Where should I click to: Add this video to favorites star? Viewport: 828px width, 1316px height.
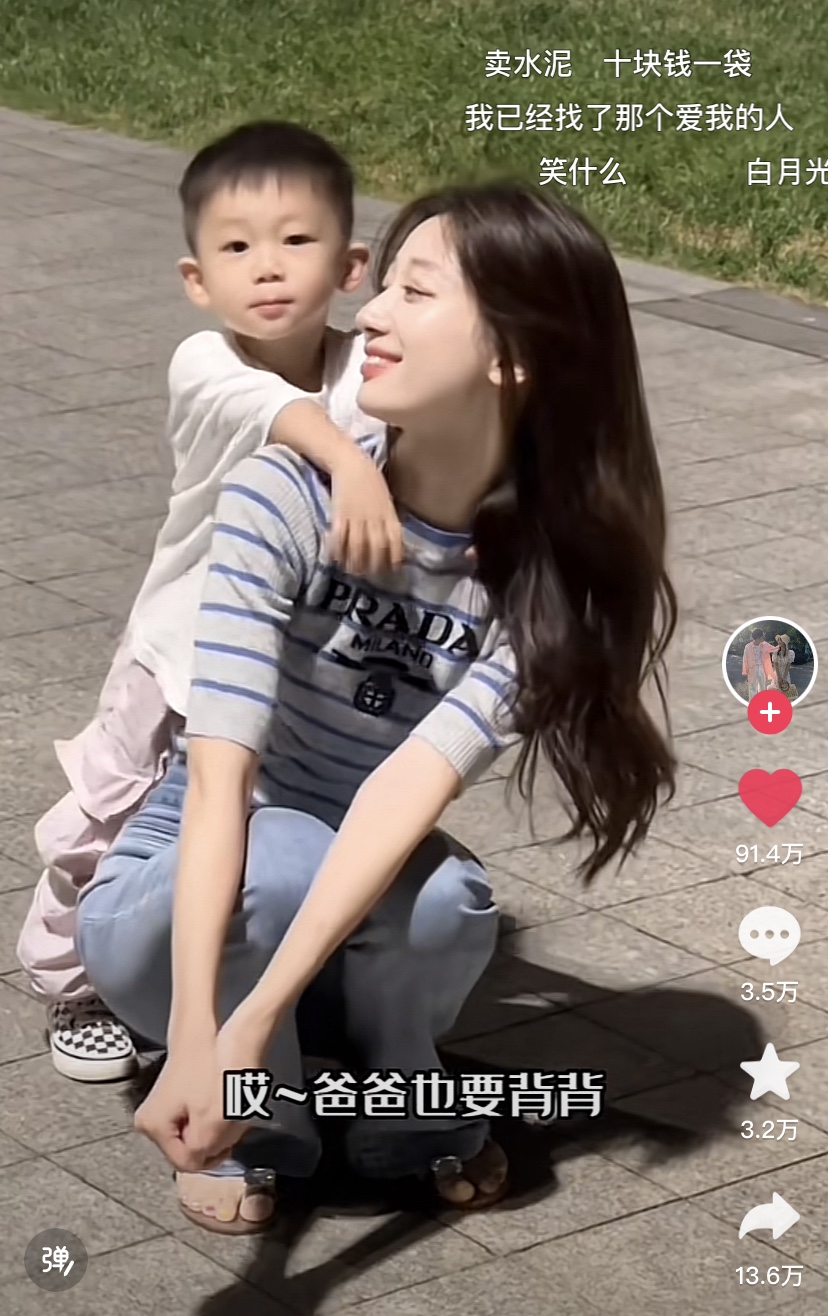[769, 1072]
